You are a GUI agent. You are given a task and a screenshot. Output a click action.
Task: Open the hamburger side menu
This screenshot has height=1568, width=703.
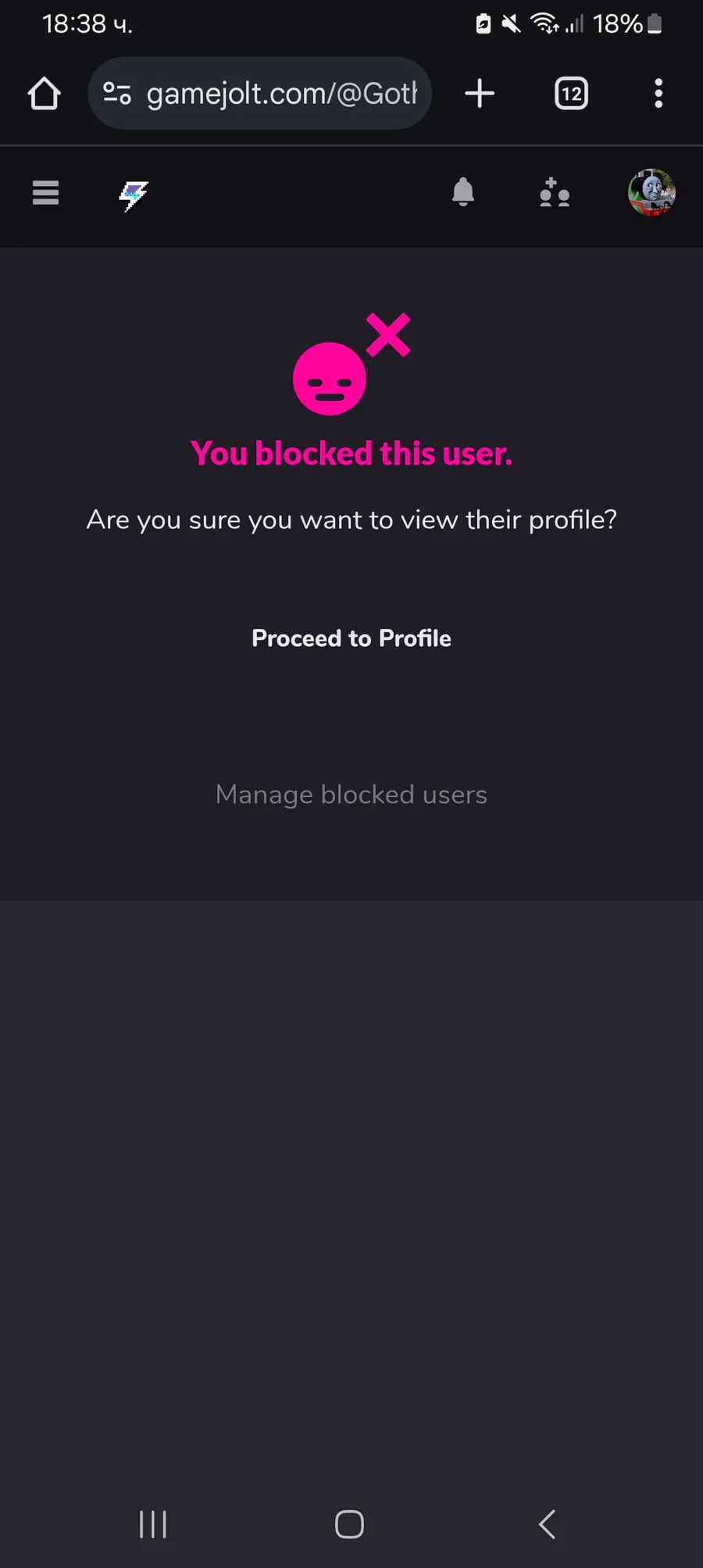click(x=45, y=192)
